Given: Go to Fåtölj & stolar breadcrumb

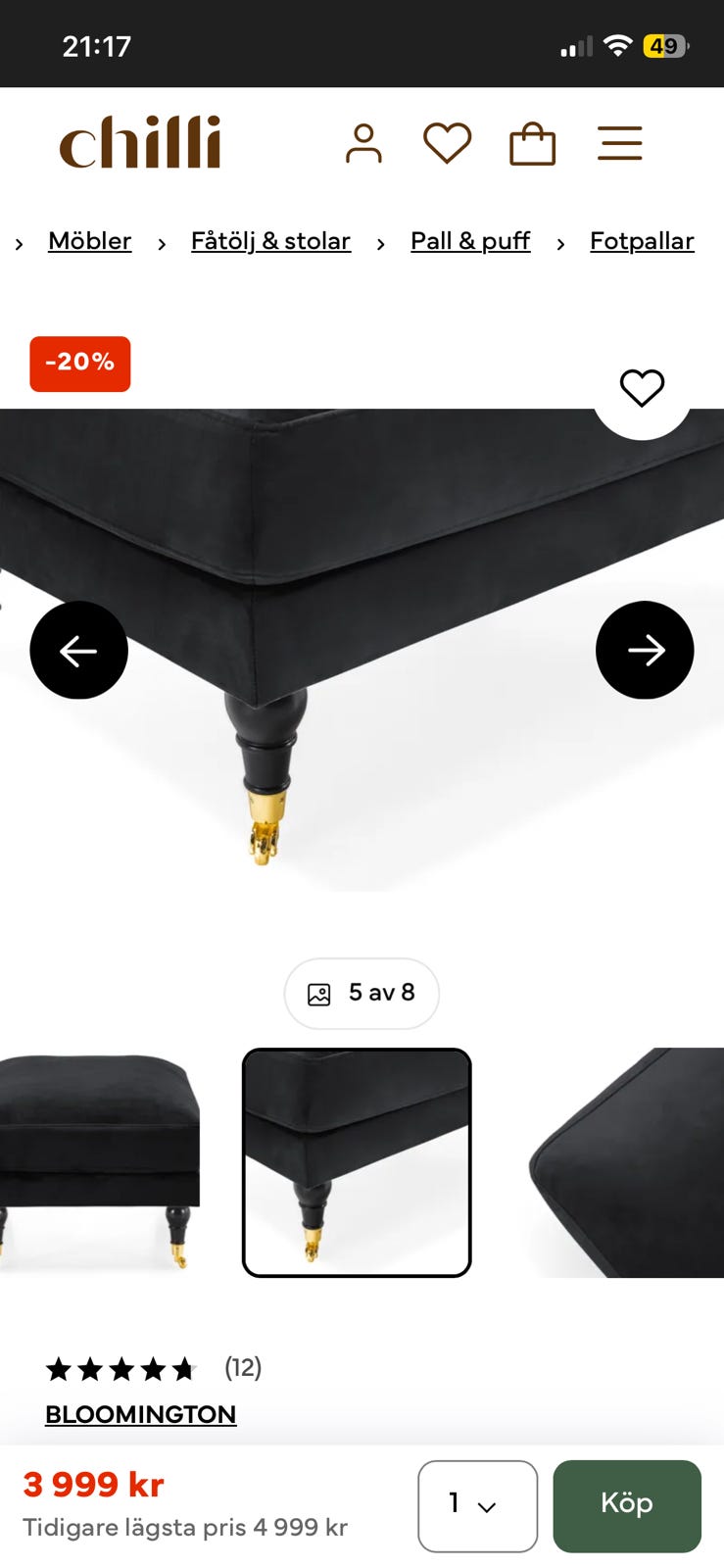Looking at the screenshot, I should pyautogui.click(x=270, y=241).
